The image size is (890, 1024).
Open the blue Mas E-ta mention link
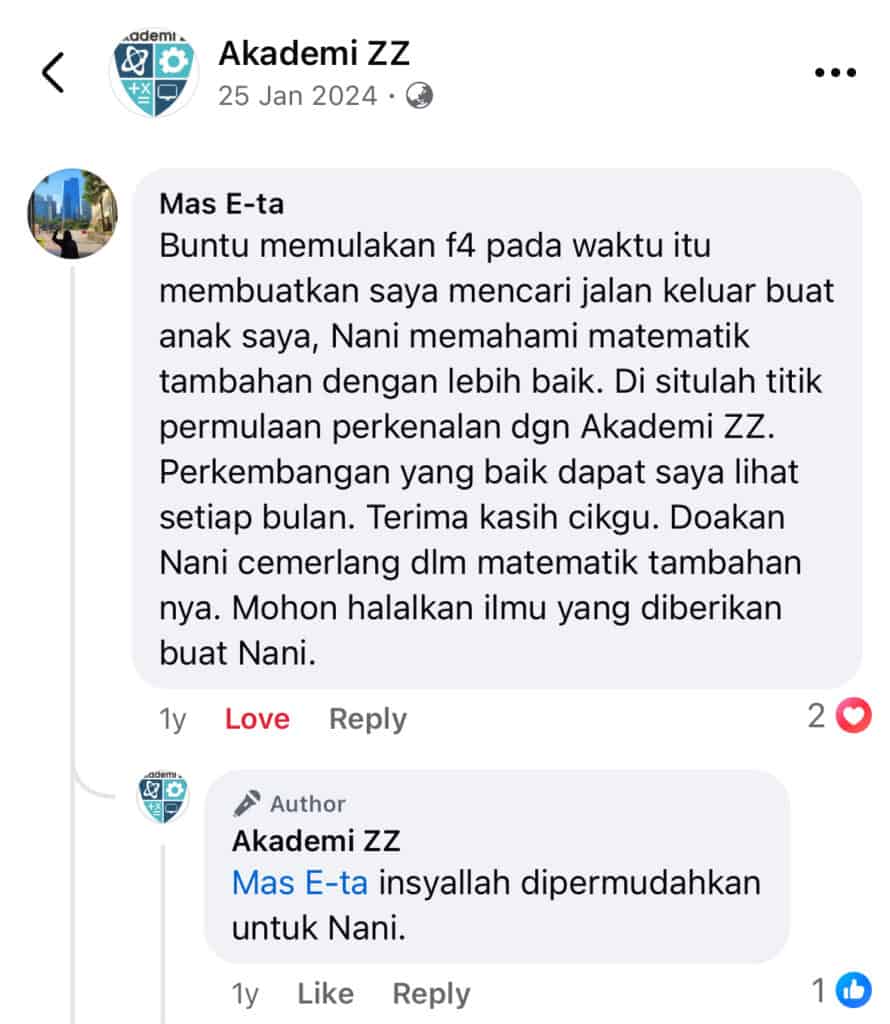click(300, 883)
